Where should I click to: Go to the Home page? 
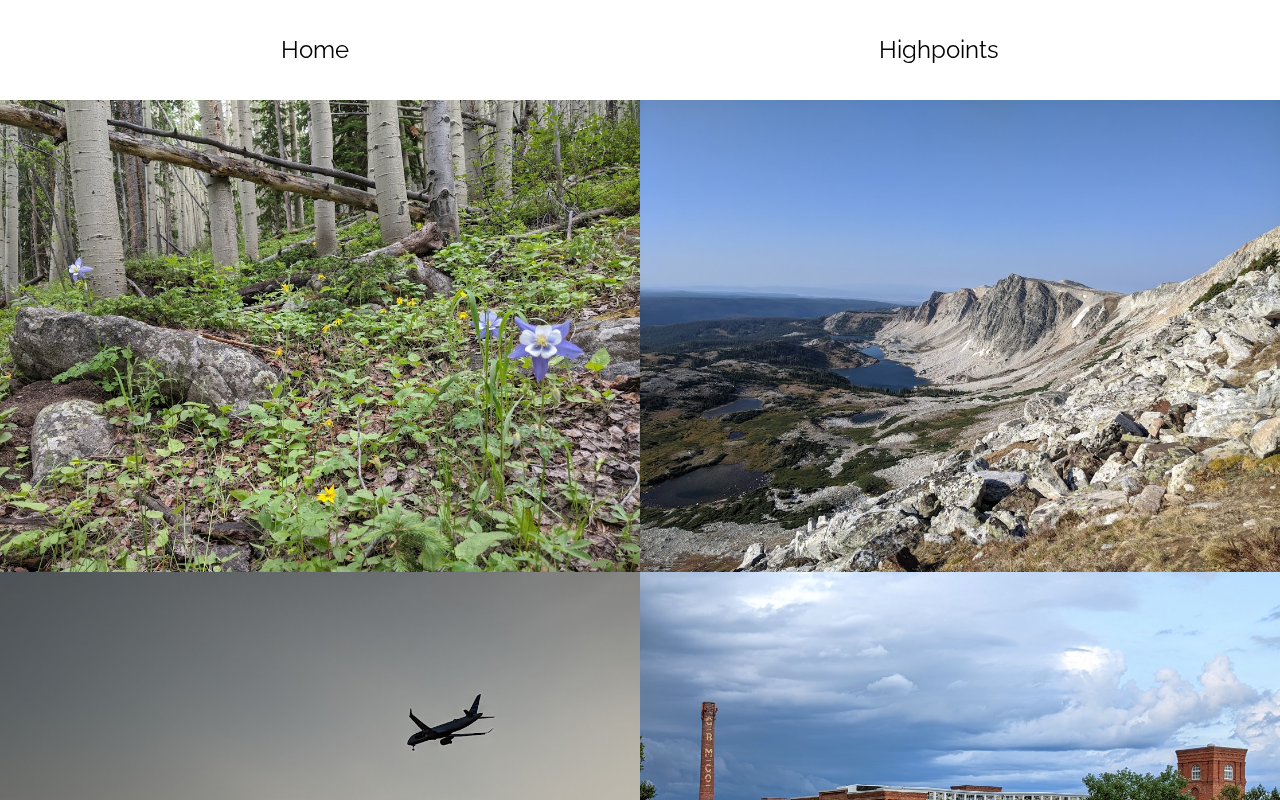tap(314, 50)
